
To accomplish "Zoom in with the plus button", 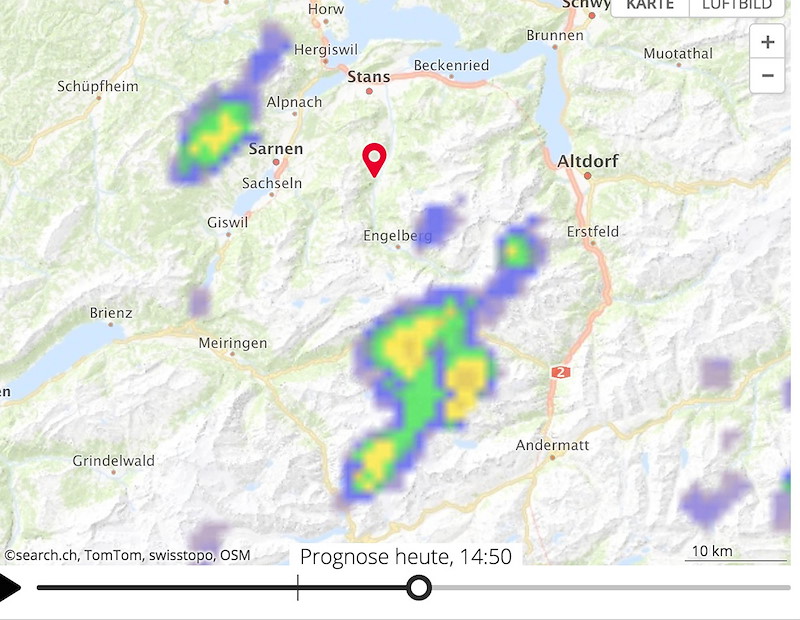I will [x=767, y=43].
